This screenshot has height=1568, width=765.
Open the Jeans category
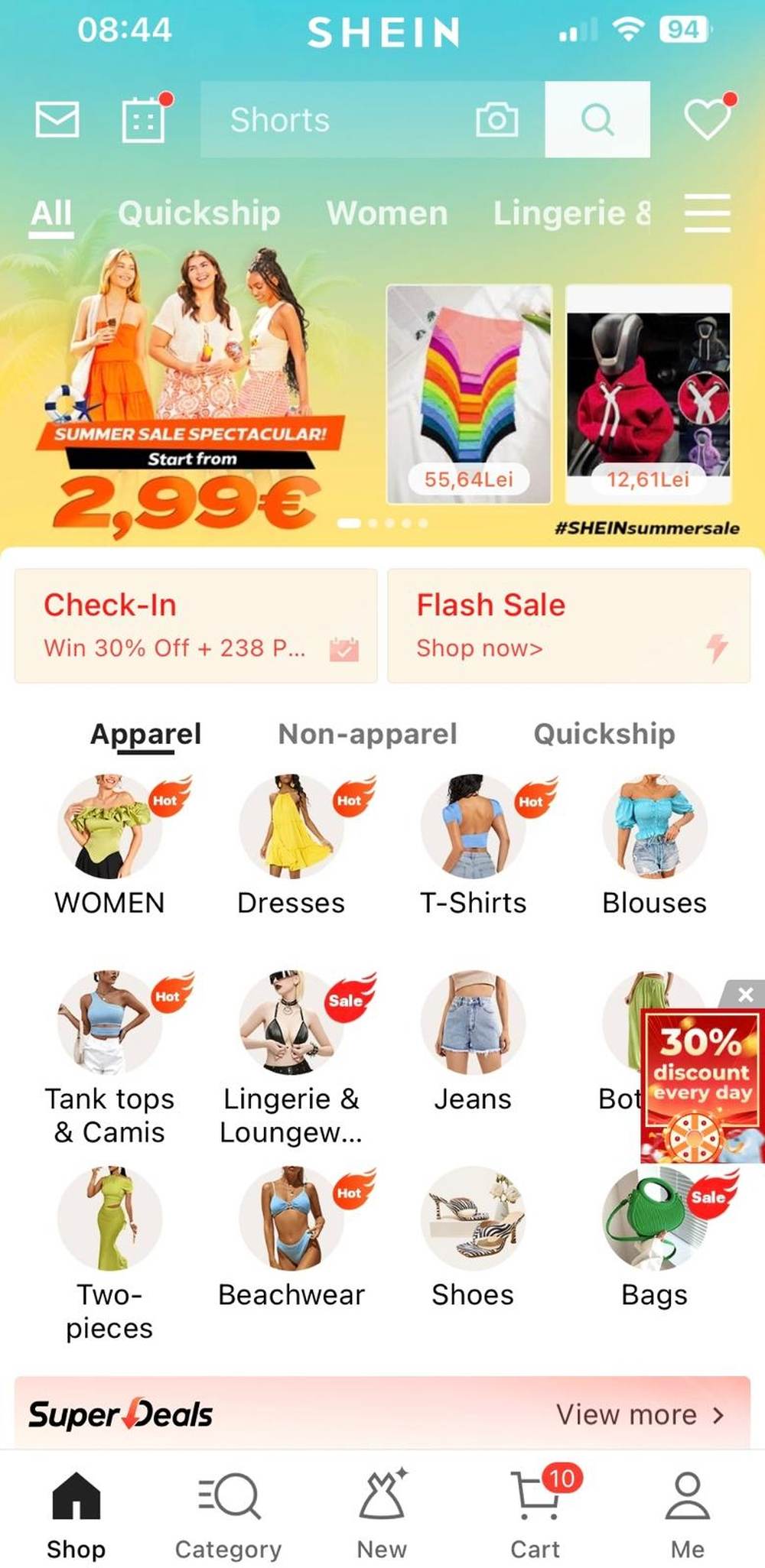(x=473, y=1040)
